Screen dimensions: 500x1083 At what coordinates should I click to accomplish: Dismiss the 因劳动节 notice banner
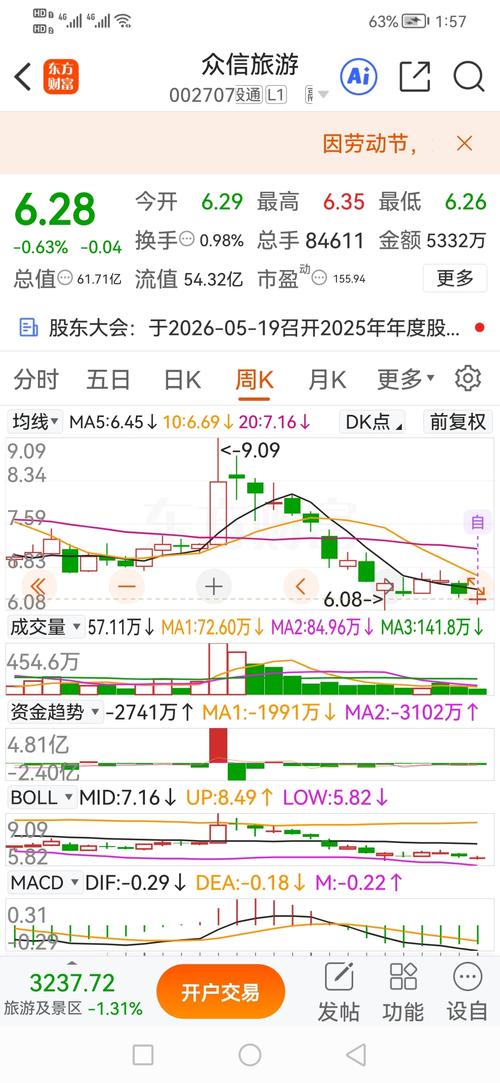point(465,144)
